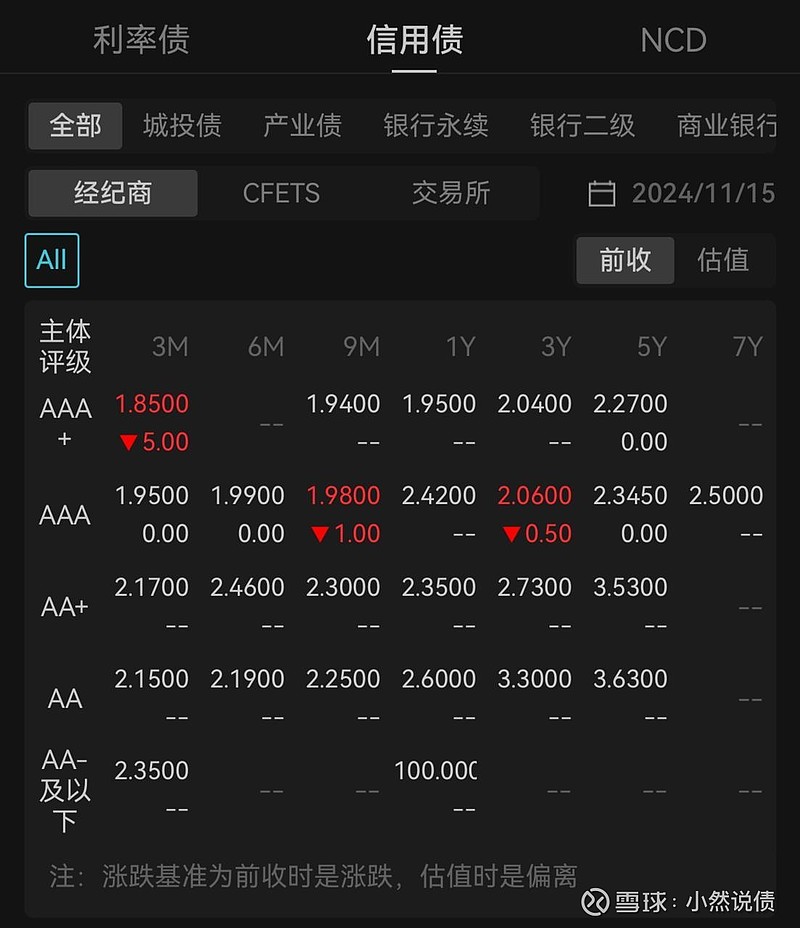The width and height of the screenshot is (800, 928).
Task: Filter bonds by 城投债
Action: [x=180, y=126]
